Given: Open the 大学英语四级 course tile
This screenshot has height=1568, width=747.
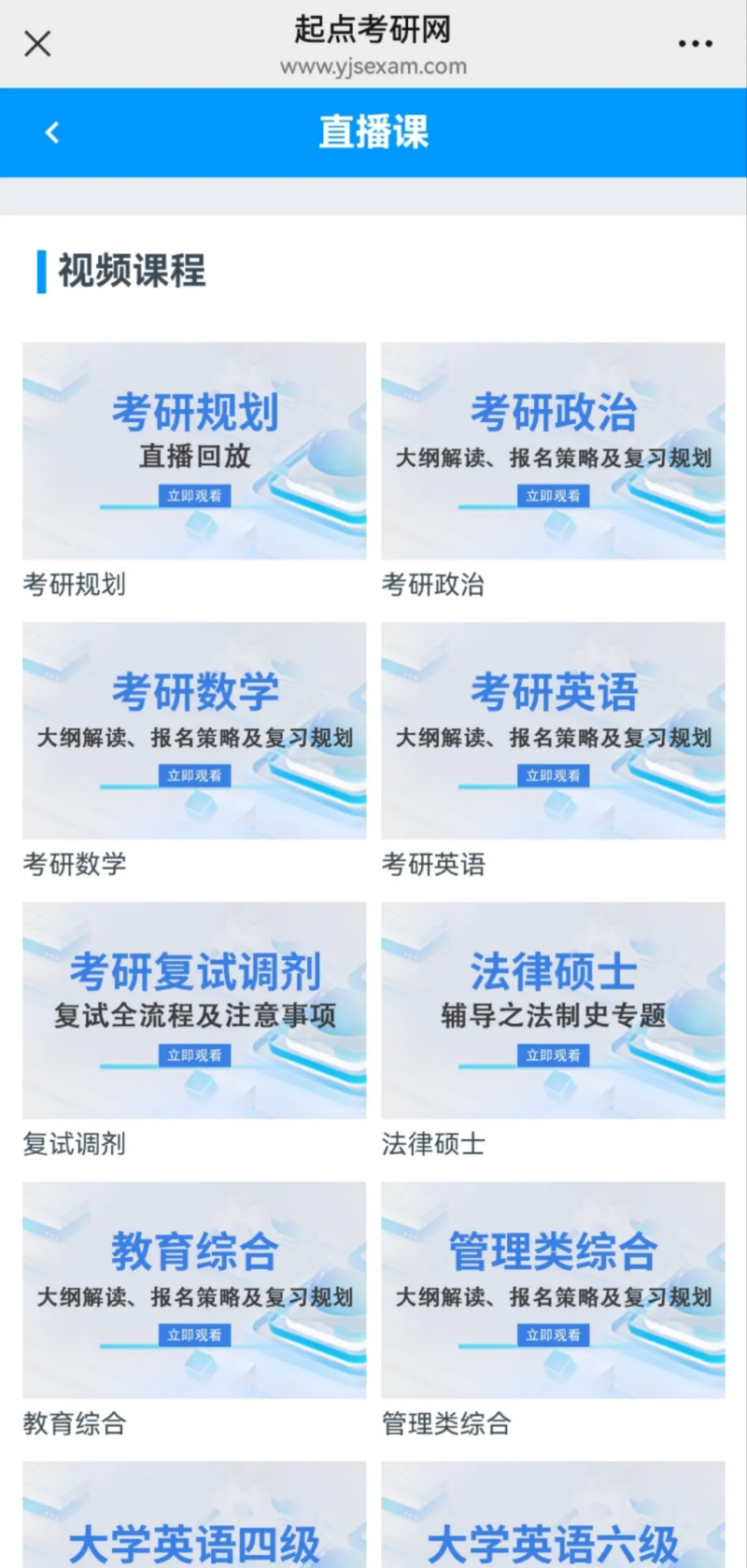Looking at the screenshot, I should pyautogui.click(x=194, y=1518).
